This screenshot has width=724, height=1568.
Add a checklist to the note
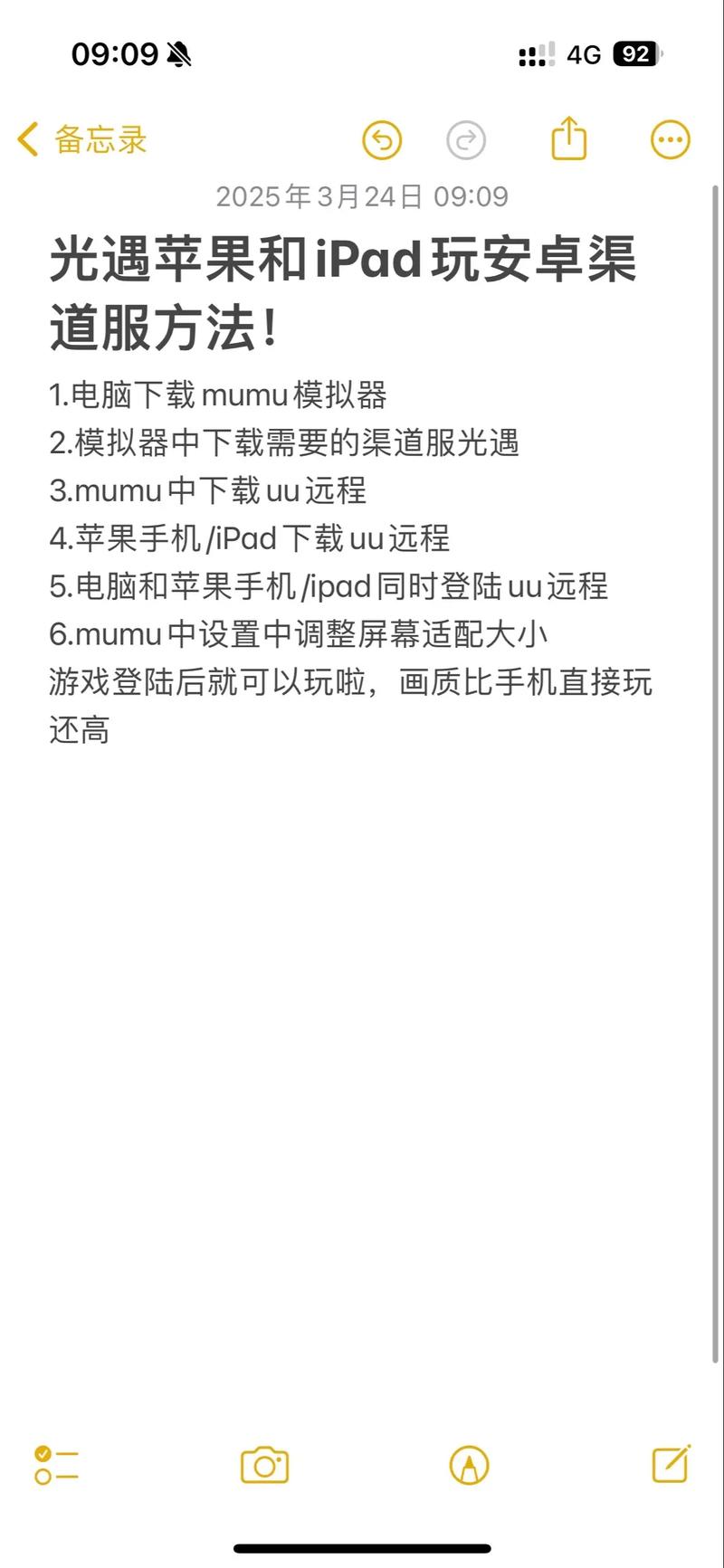point(56,1465)
